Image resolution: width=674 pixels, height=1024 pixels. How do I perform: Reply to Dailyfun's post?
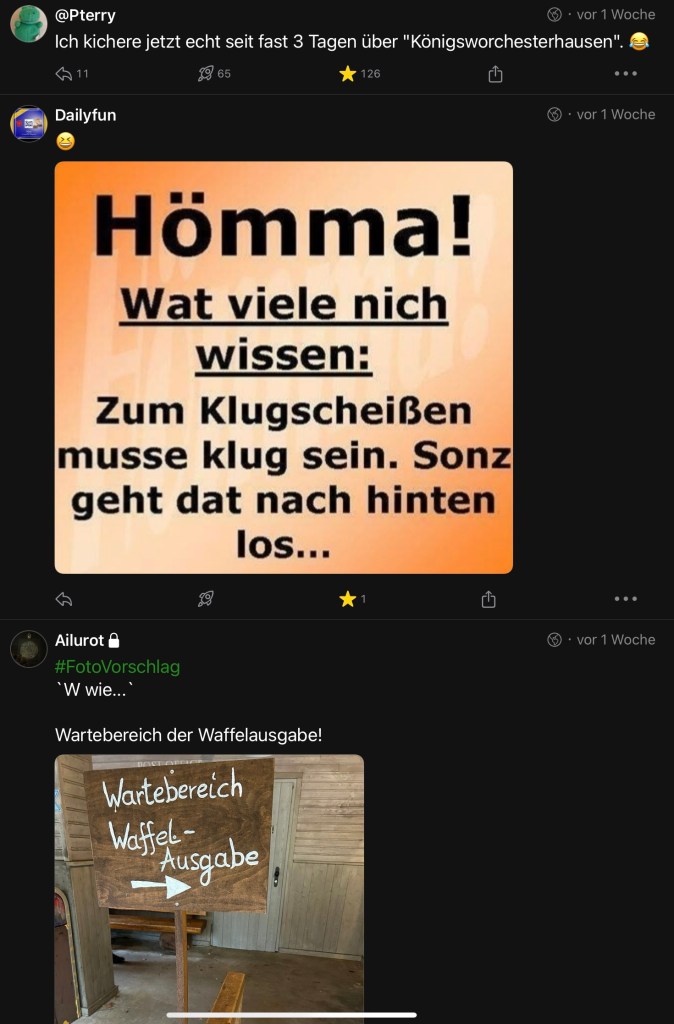click(64, 599)
